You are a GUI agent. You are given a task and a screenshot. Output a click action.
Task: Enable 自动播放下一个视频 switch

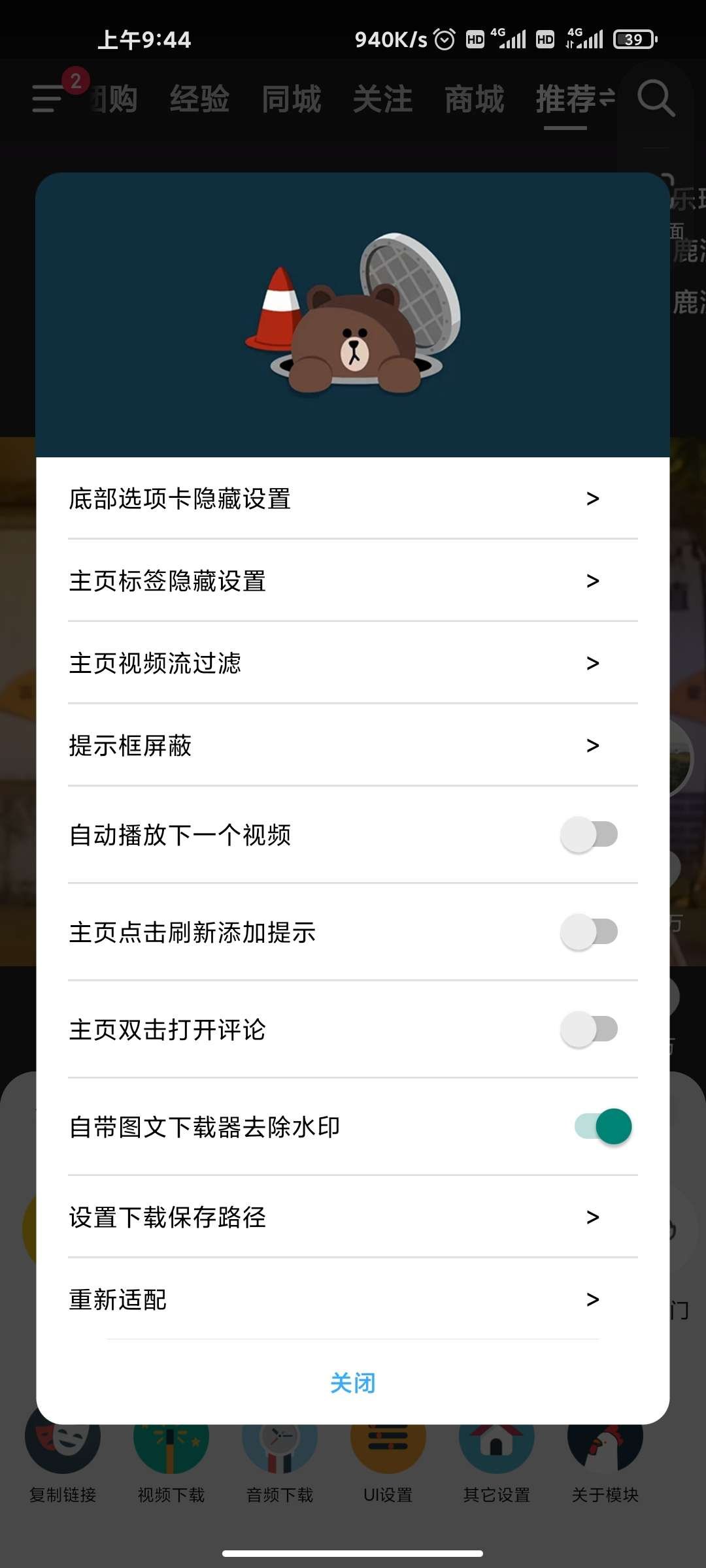point(589,834)
